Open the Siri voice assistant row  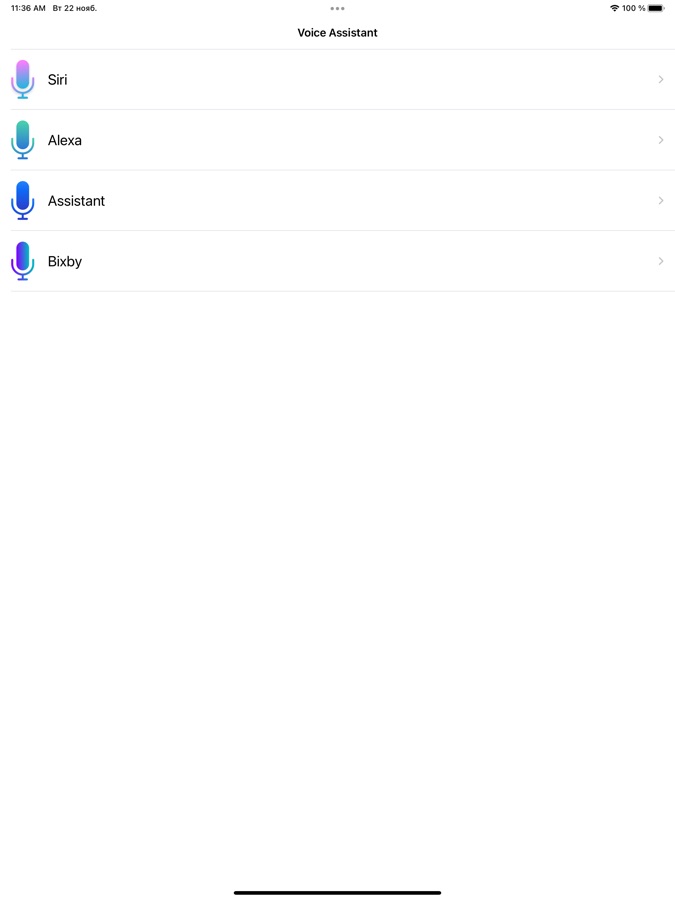(x=337, y=80)
